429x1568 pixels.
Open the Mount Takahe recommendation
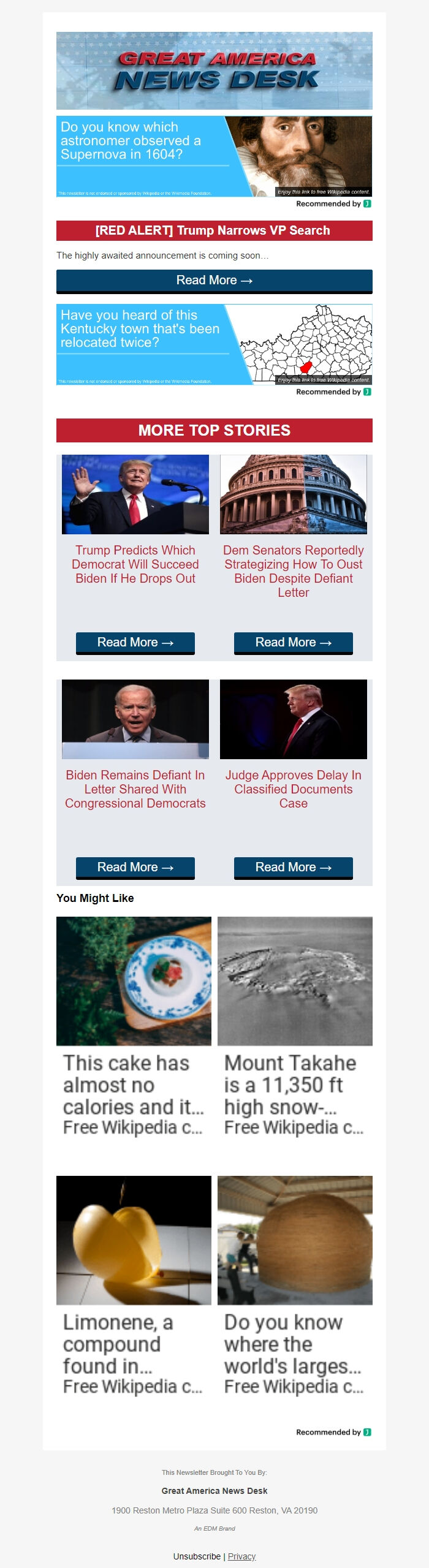pos(295,1026)
